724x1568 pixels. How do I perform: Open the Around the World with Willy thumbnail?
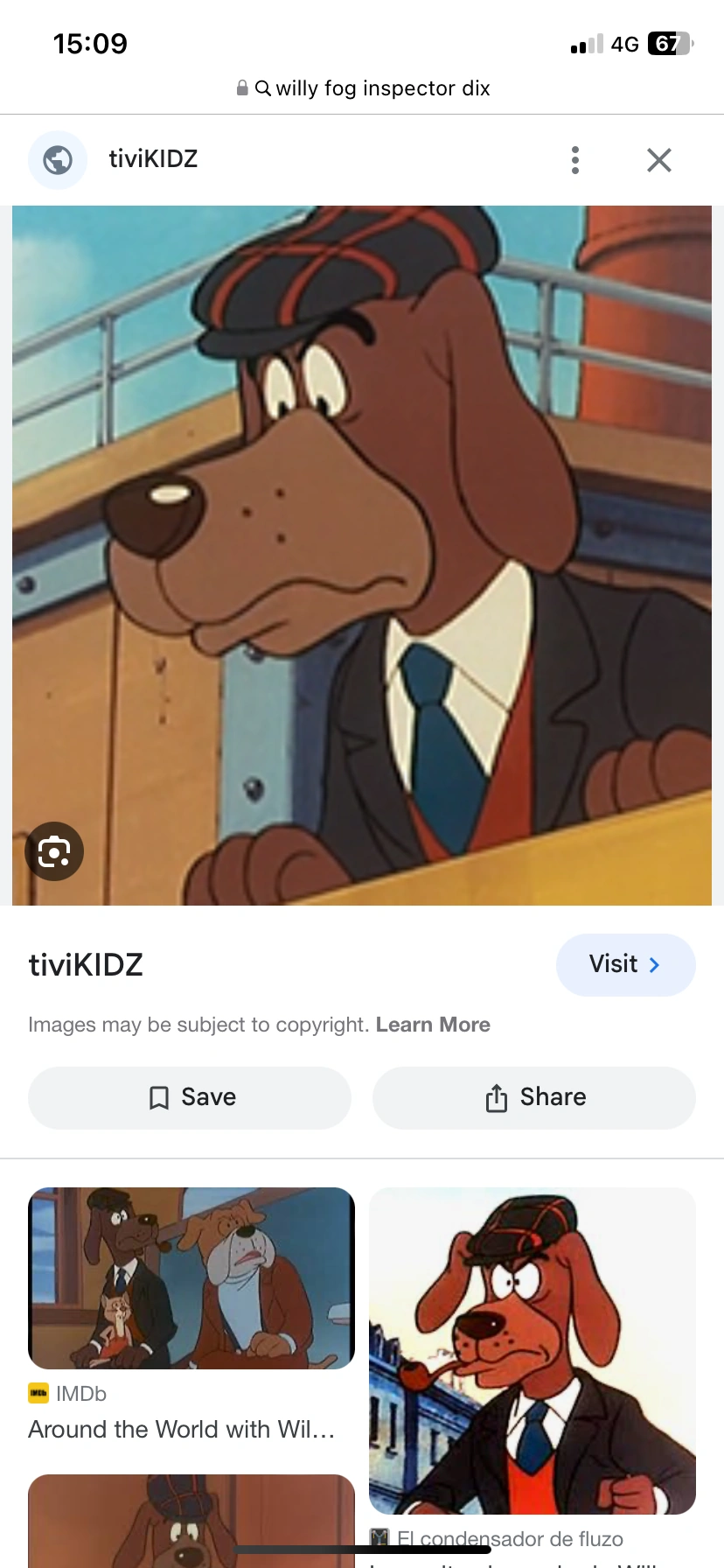(x=191, y=1277)
